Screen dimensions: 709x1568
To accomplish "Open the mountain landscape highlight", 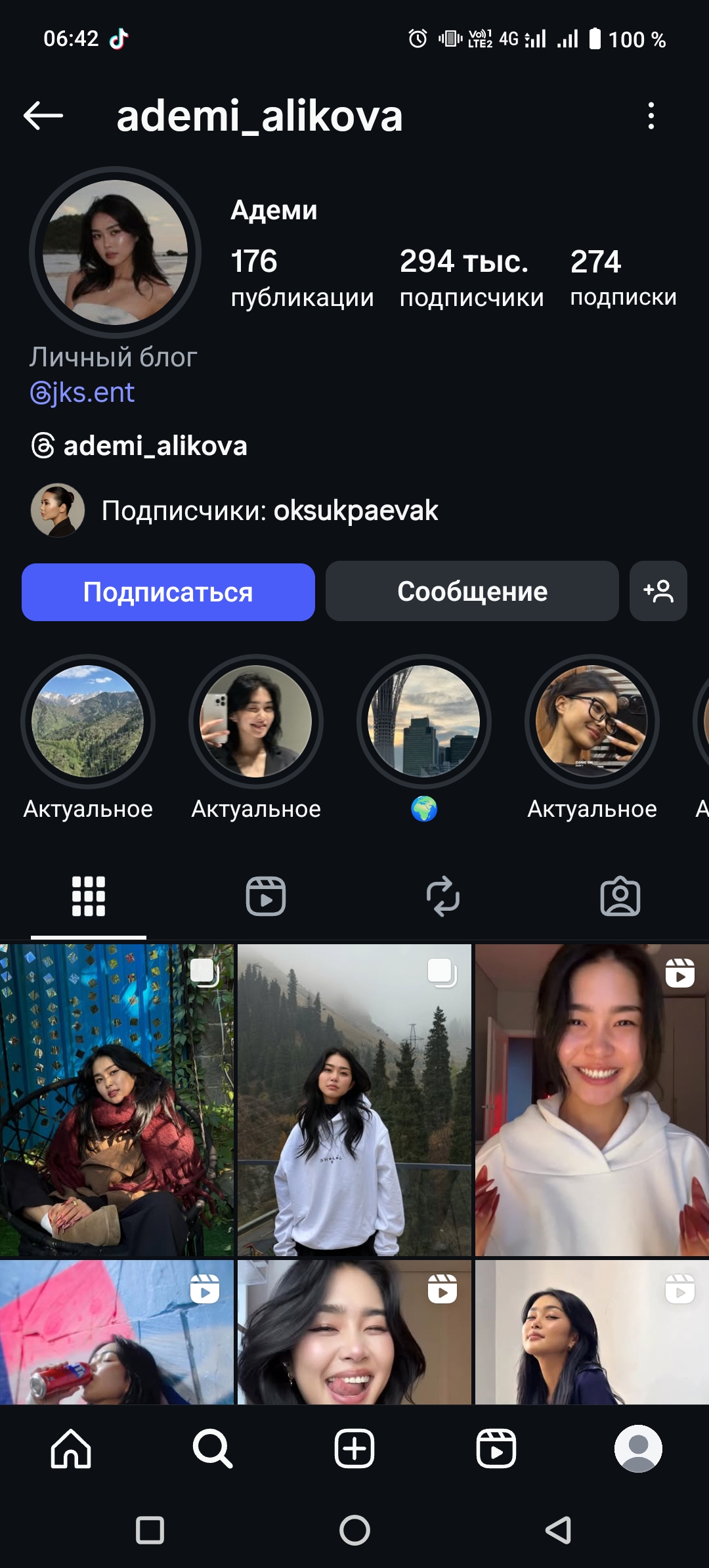I will pyautogui.click(x=88, y=722).
